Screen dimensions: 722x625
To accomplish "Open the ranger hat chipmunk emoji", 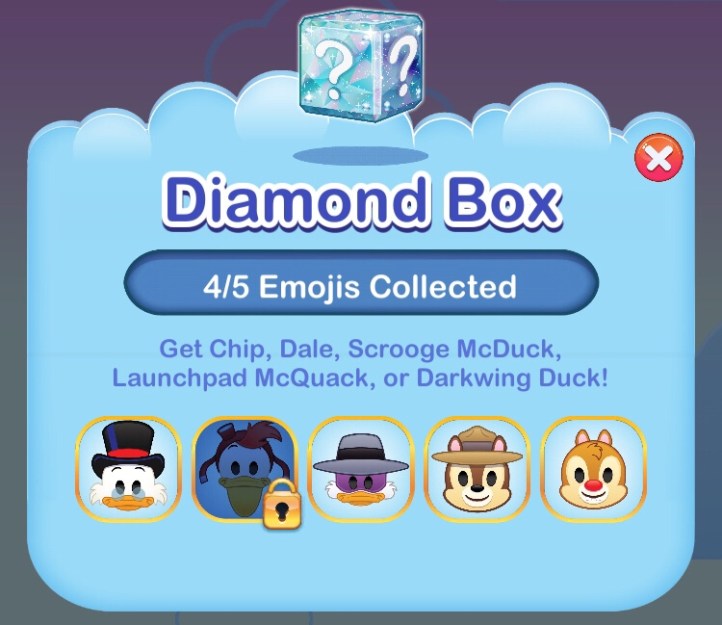I will pyautogui.click(x=477, y=470).
